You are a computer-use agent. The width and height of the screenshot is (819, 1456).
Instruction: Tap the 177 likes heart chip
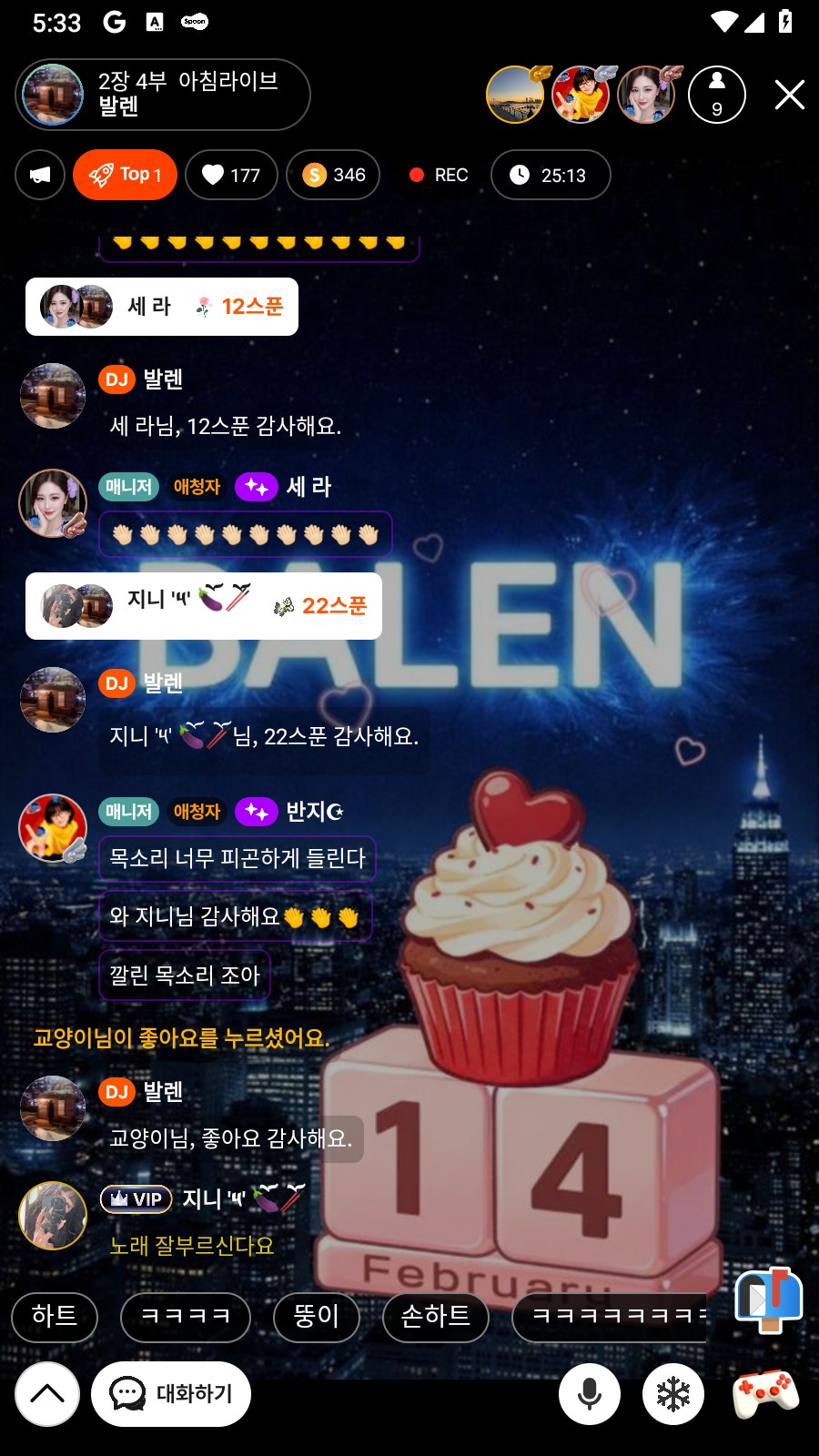231,175
